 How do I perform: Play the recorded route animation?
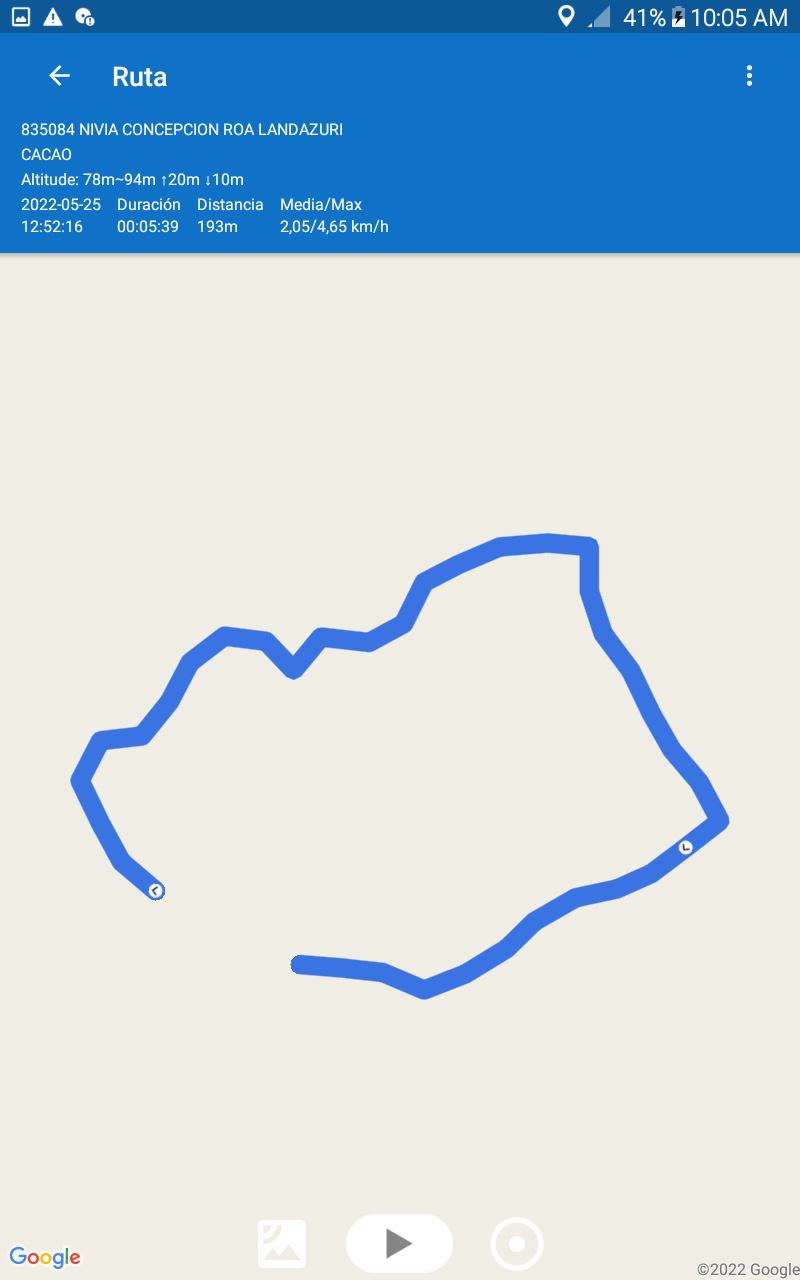(x=399, y=1243)
